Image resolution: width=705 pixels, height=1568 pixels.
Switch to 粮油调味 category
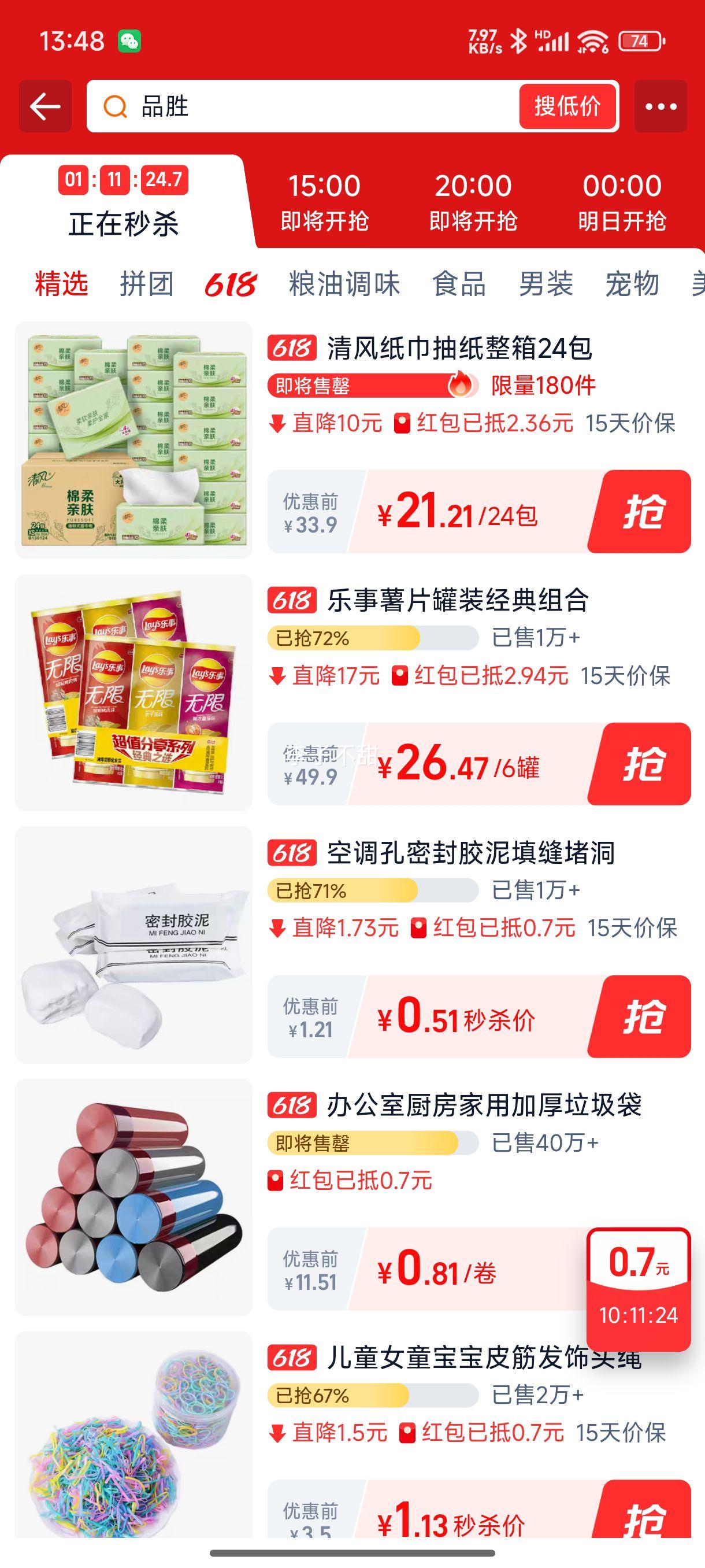pos(344,284)
